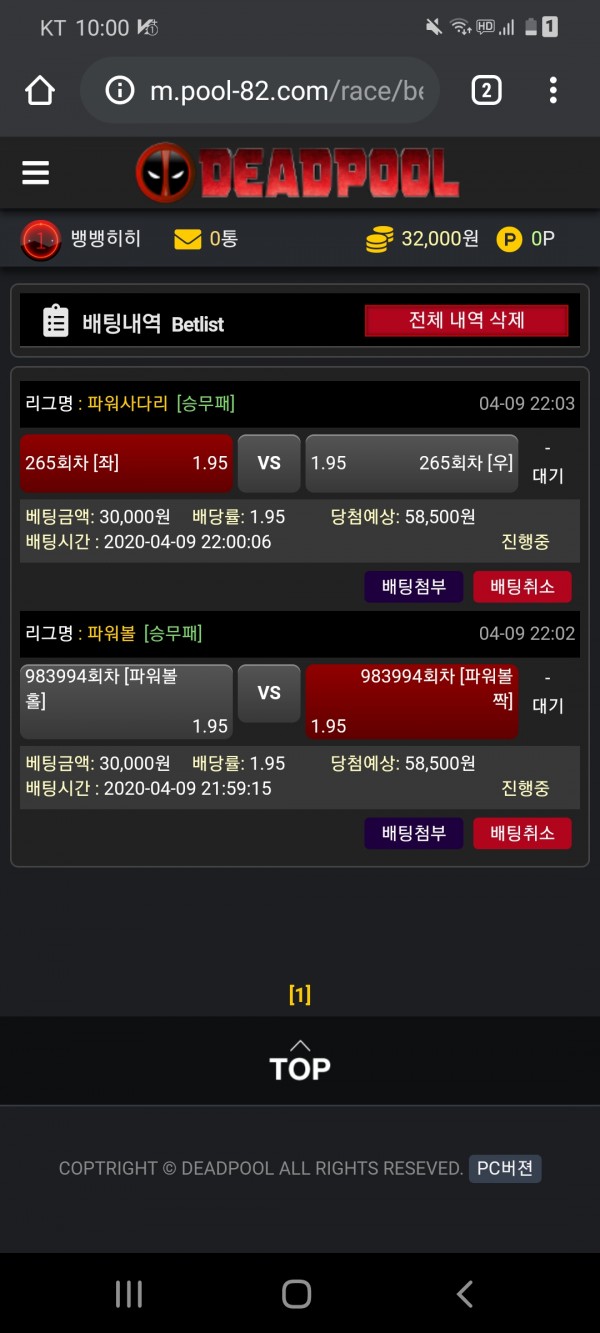This screenshot has height=1333, width=600.
Task: Open the hamburger drawer menu
Action: [36, 173]
